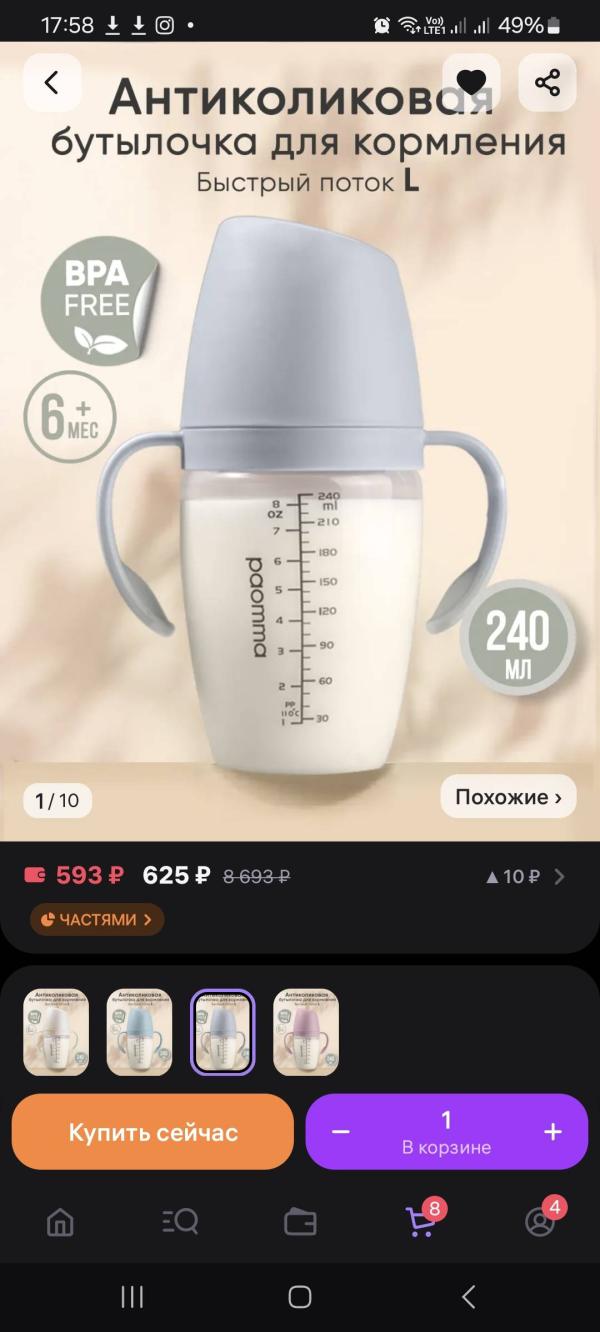Open the ЧАСТЯМИ installment option

pyautogui.click(x=97, y=919)
